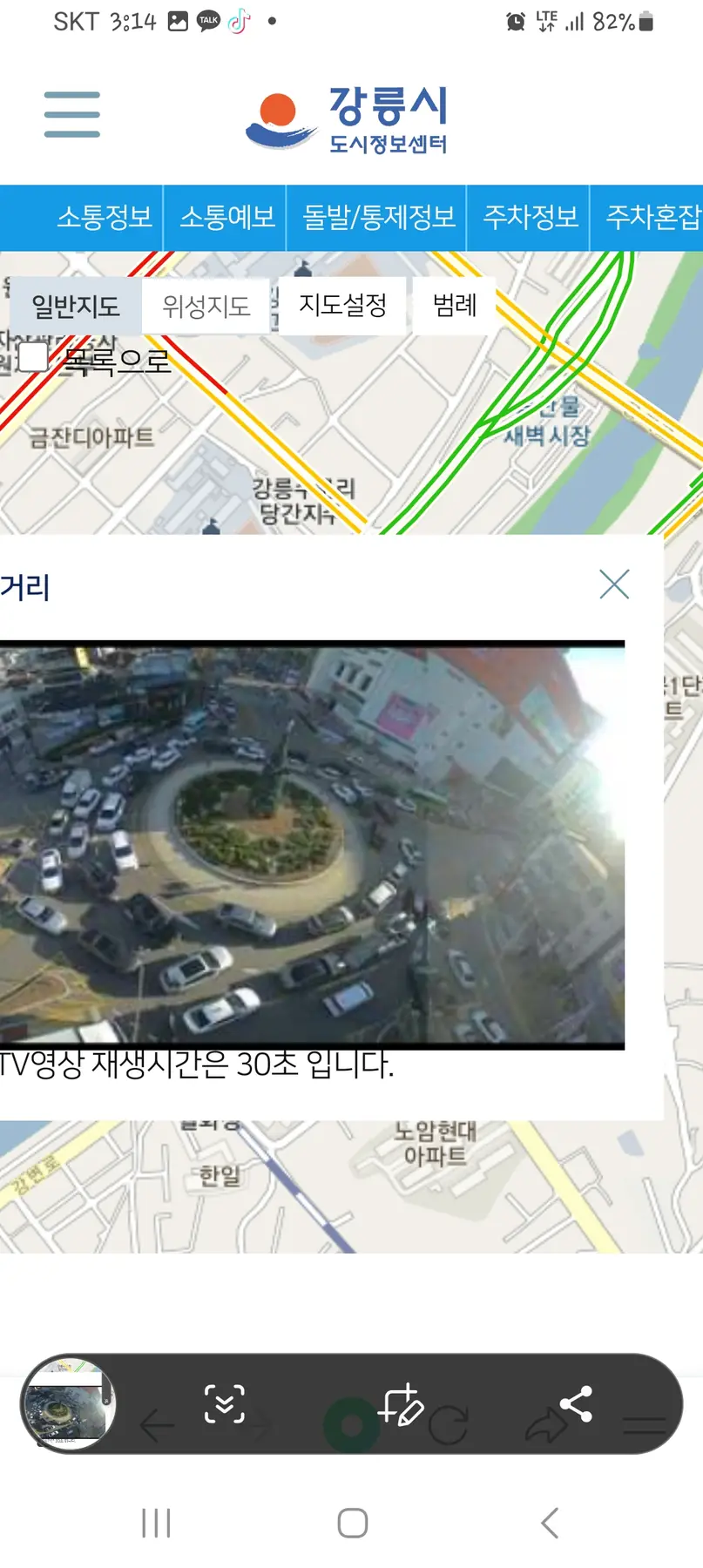
Task: Toggle the 목록으로 checkbox
Action: tap(33, 357)
